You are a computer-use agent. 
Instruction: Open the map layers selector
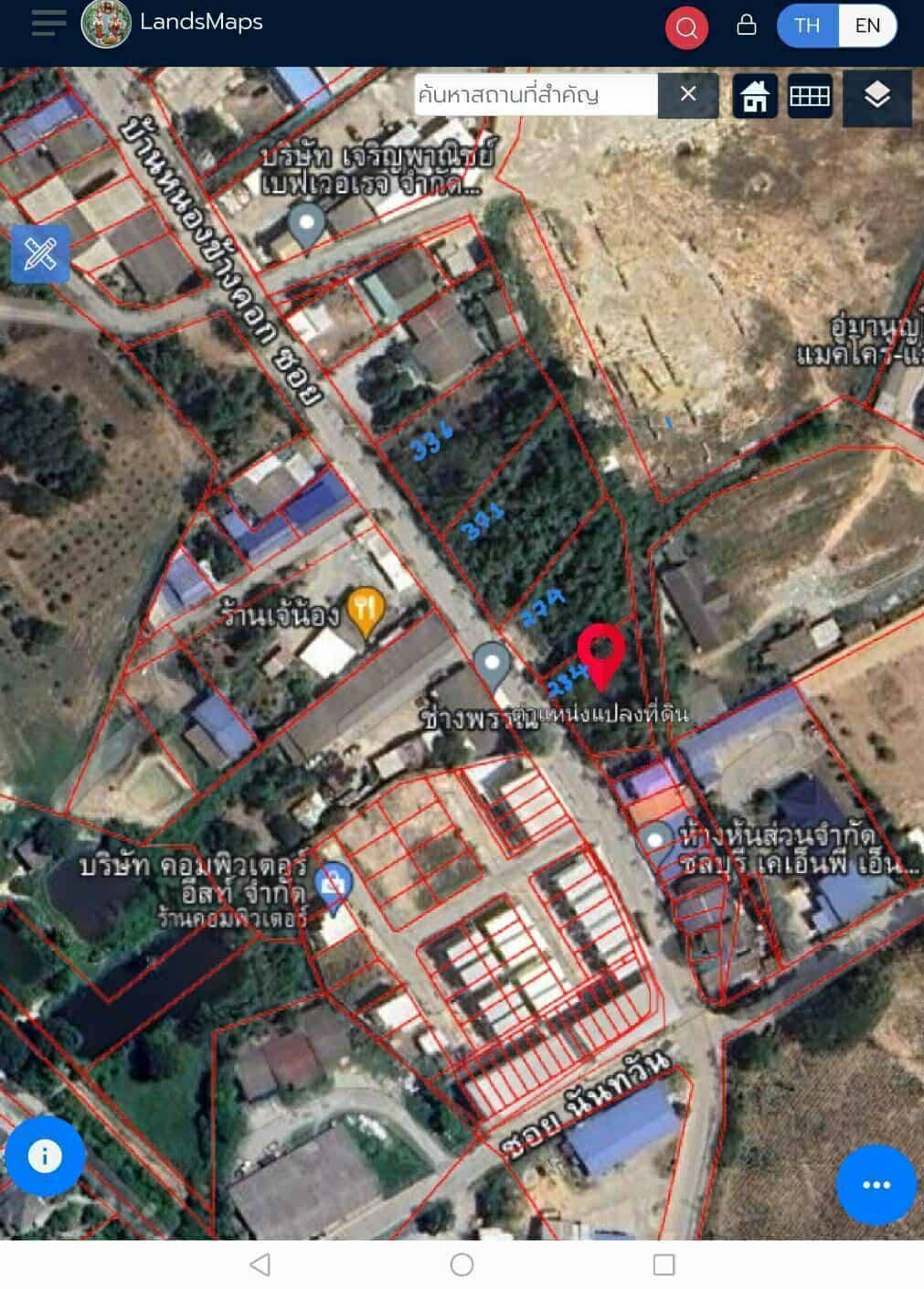[876, 95]
